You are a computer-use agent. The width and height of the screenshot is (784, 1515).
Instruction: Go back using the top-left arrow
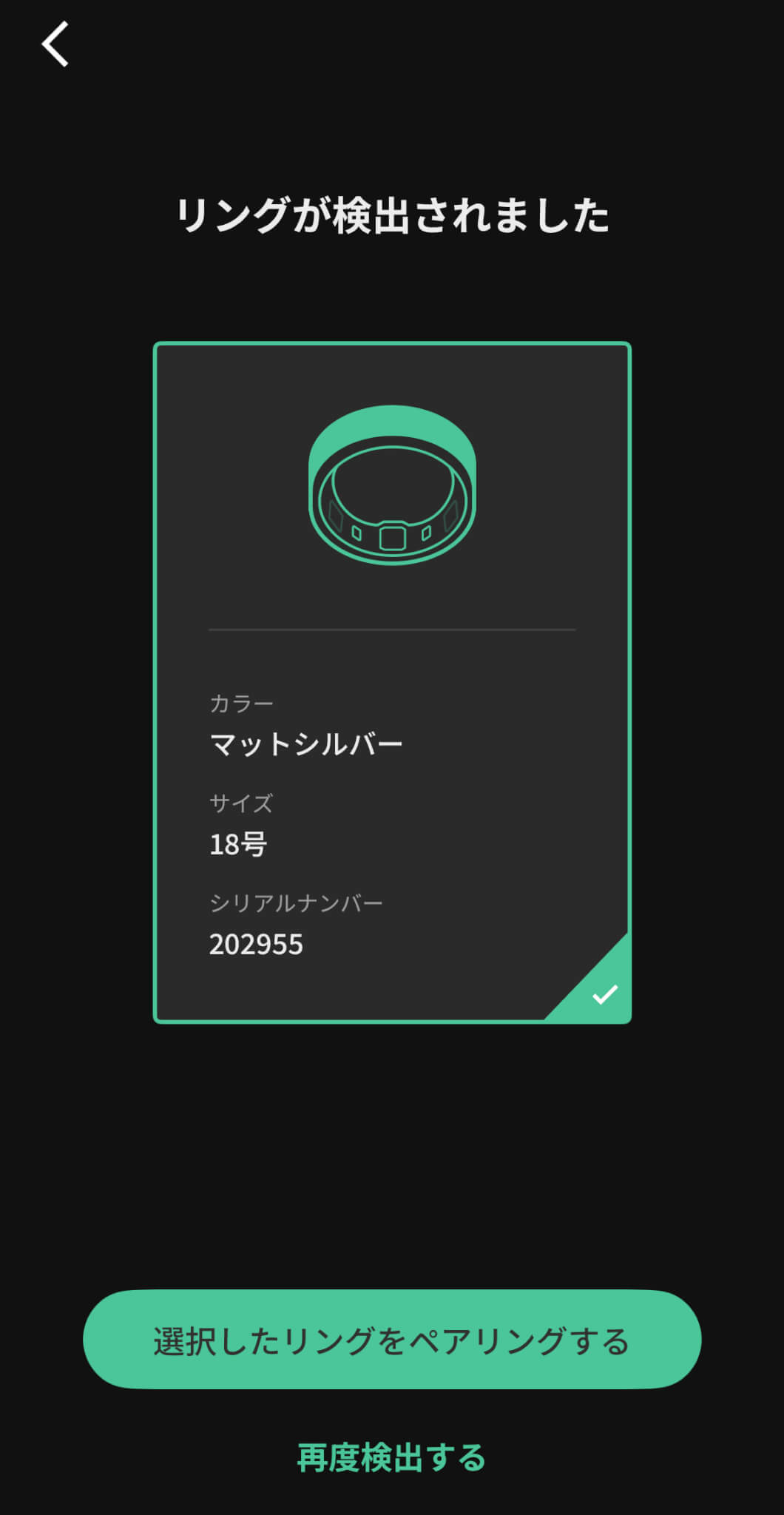pyautogui.click(x=55, y=44)
